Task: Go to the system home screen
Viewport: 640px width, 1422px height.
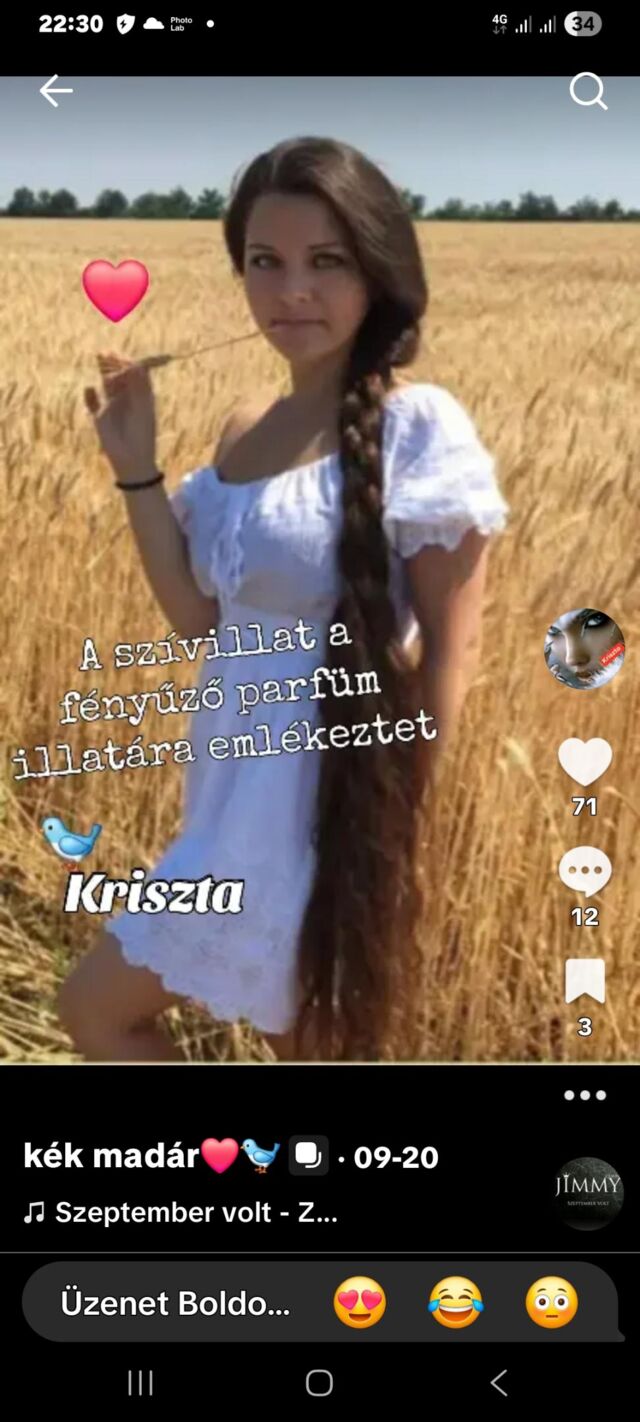Action: [x=319, y=1383]
